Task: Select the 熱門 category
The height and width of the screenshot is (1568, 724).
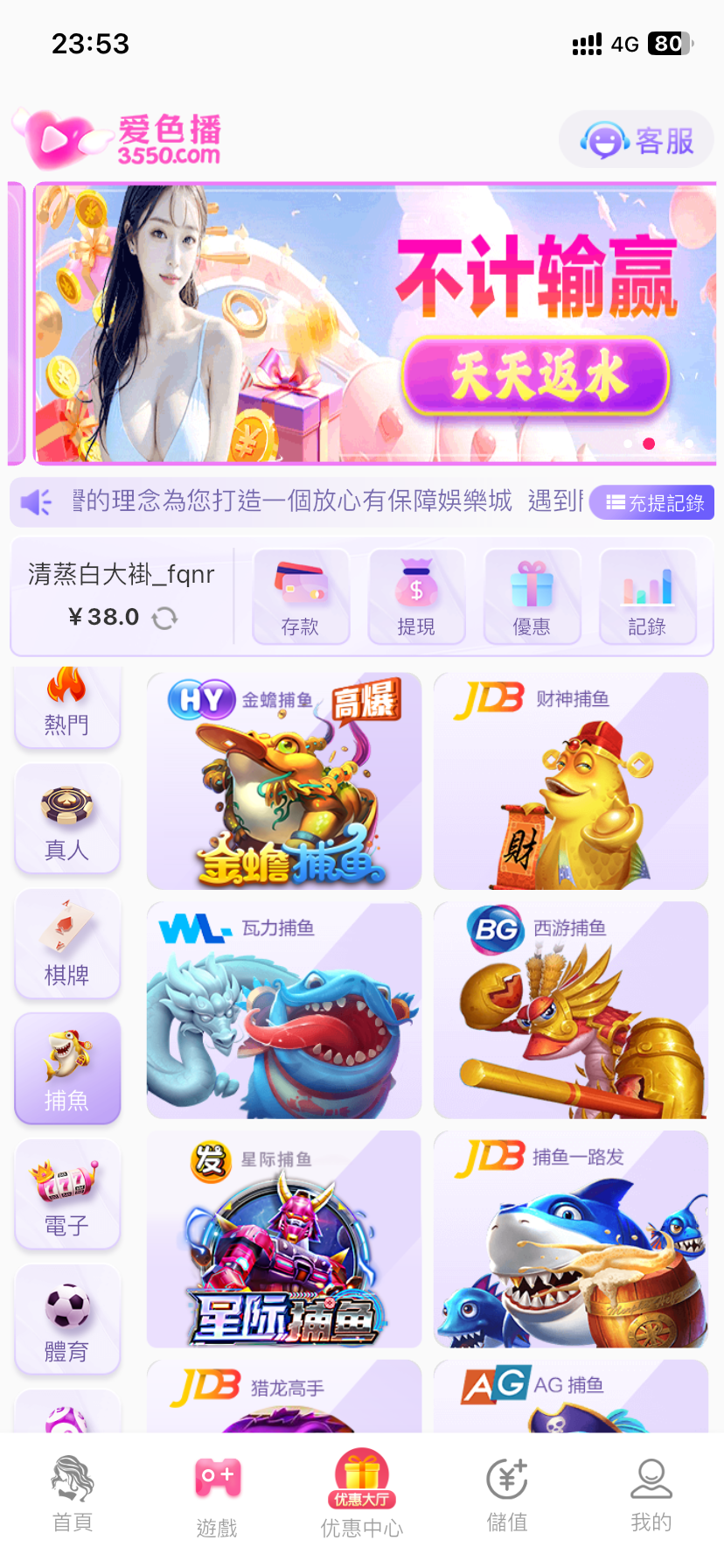Action: click(x=67, y=707)
